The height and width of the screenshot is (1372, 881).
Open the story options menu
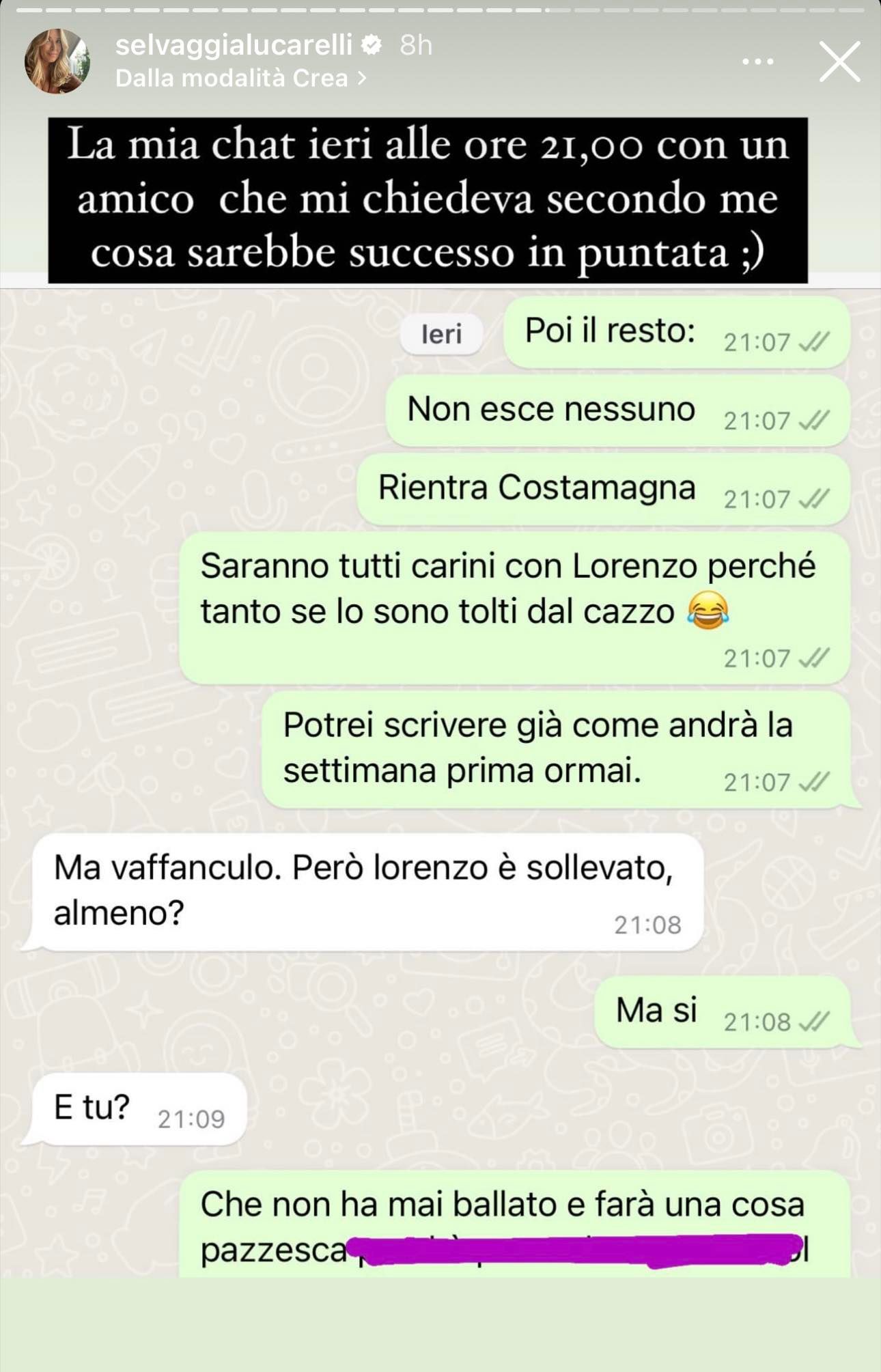click(x=757, y=61)
